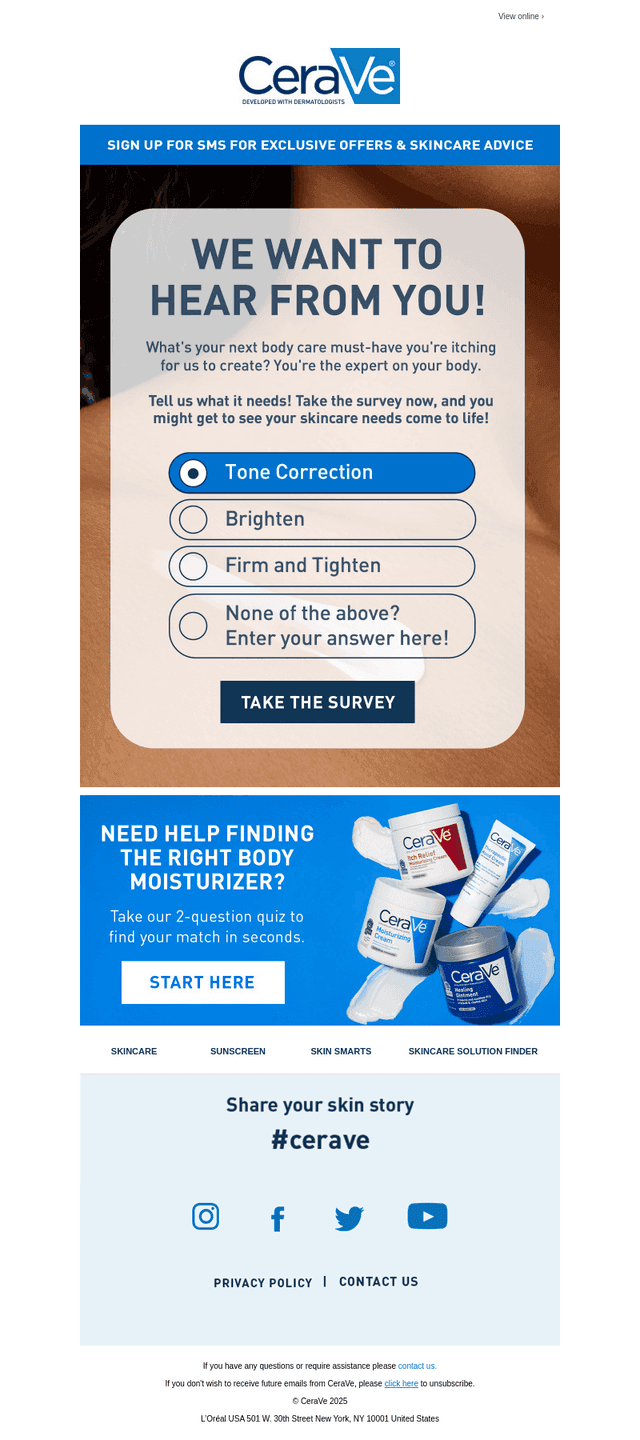Tap the SMS sign-up banner
This screenshot has height=1440, width=640.
320,145
